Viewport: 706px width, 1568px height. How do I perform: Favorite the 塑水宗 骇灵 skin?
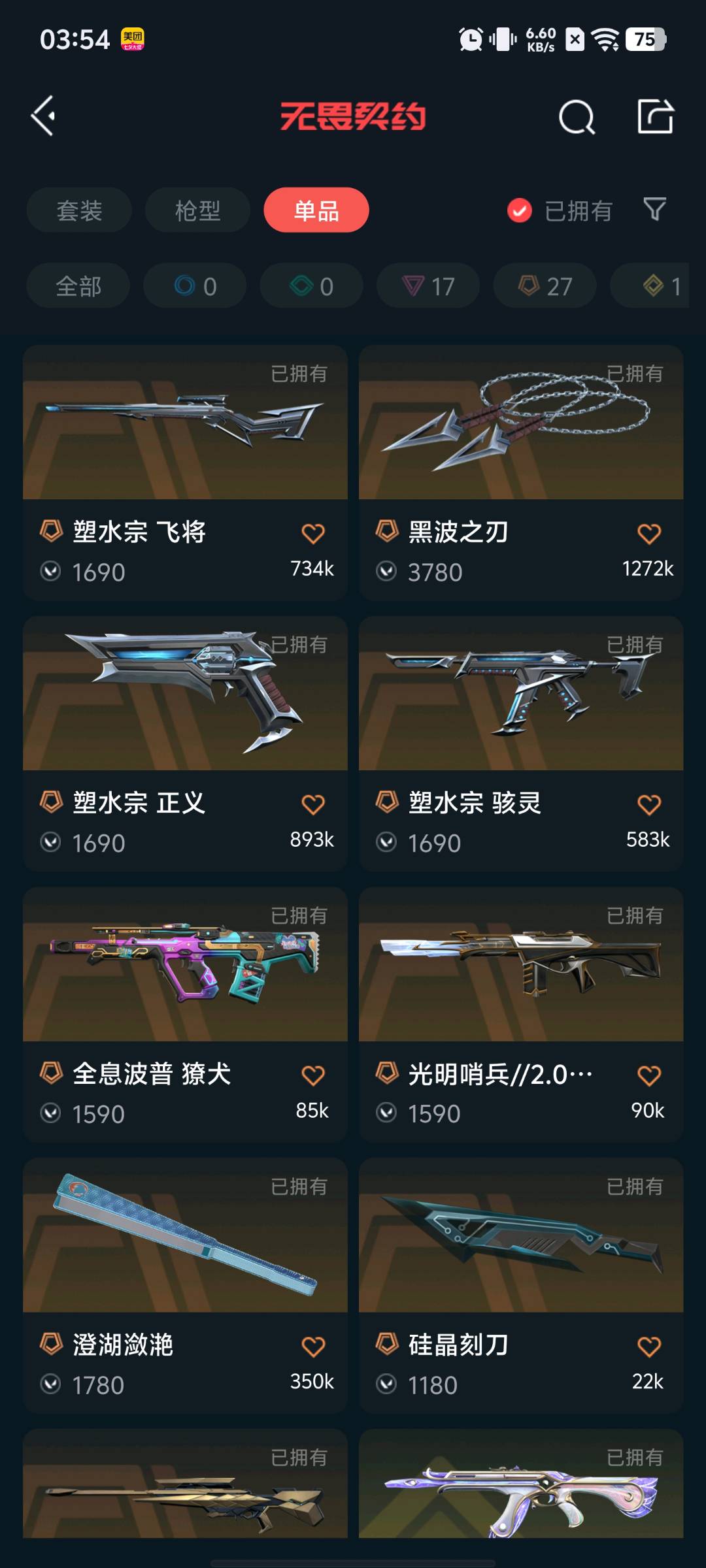(649, 804)
